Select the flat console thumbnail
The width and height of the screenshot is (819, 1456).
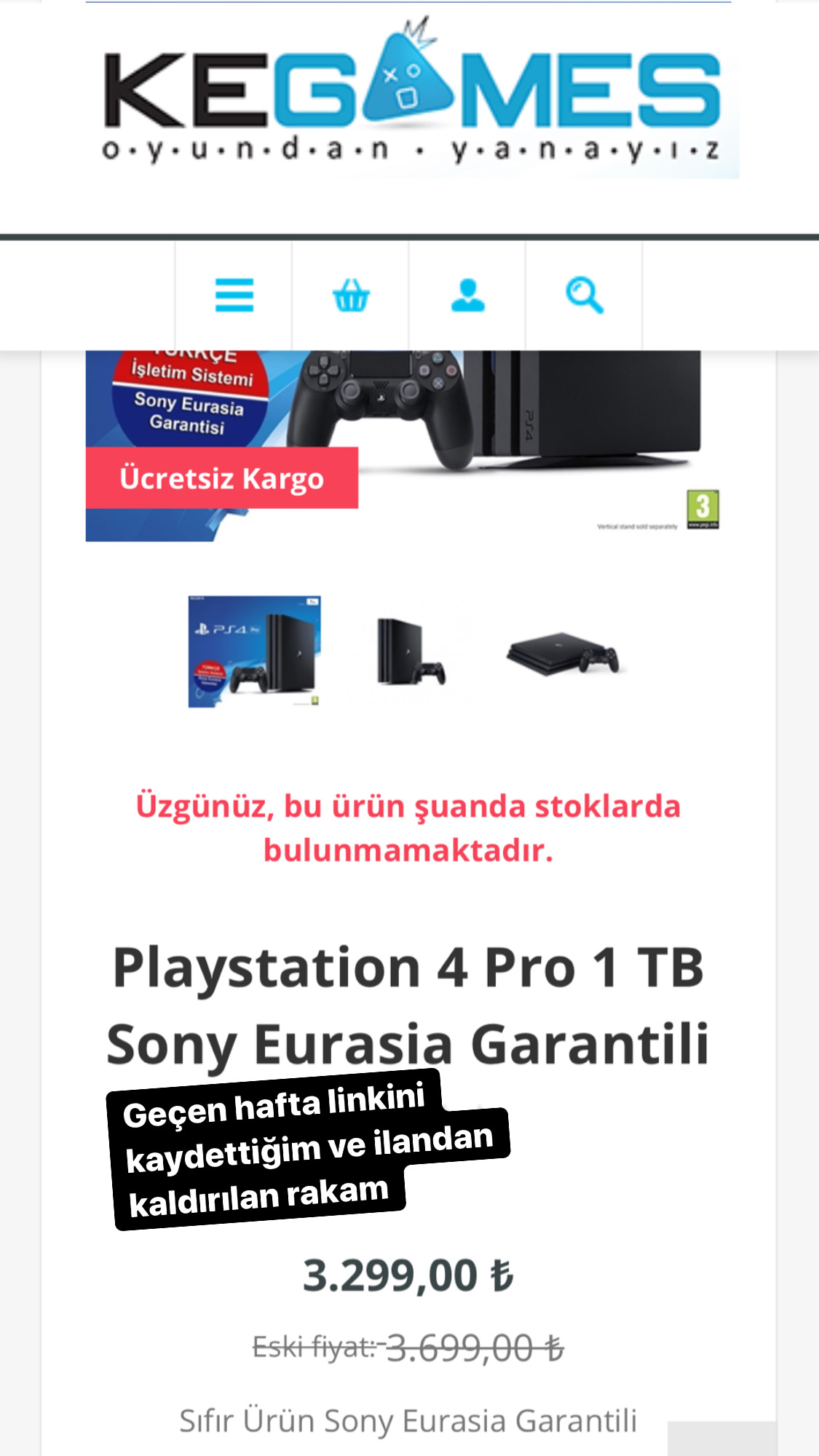click(563, 653)
